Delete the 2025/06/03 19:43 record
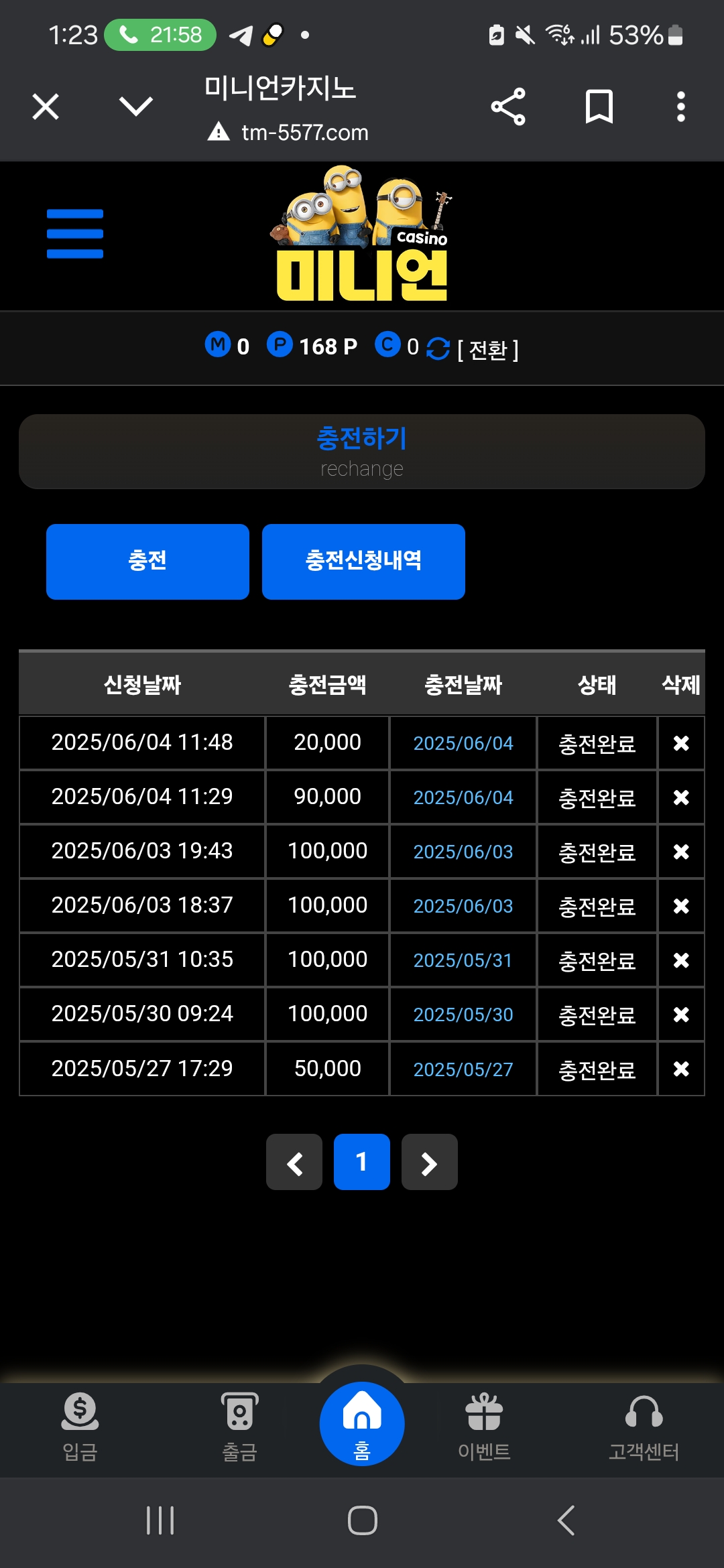 tap(680, 852)
